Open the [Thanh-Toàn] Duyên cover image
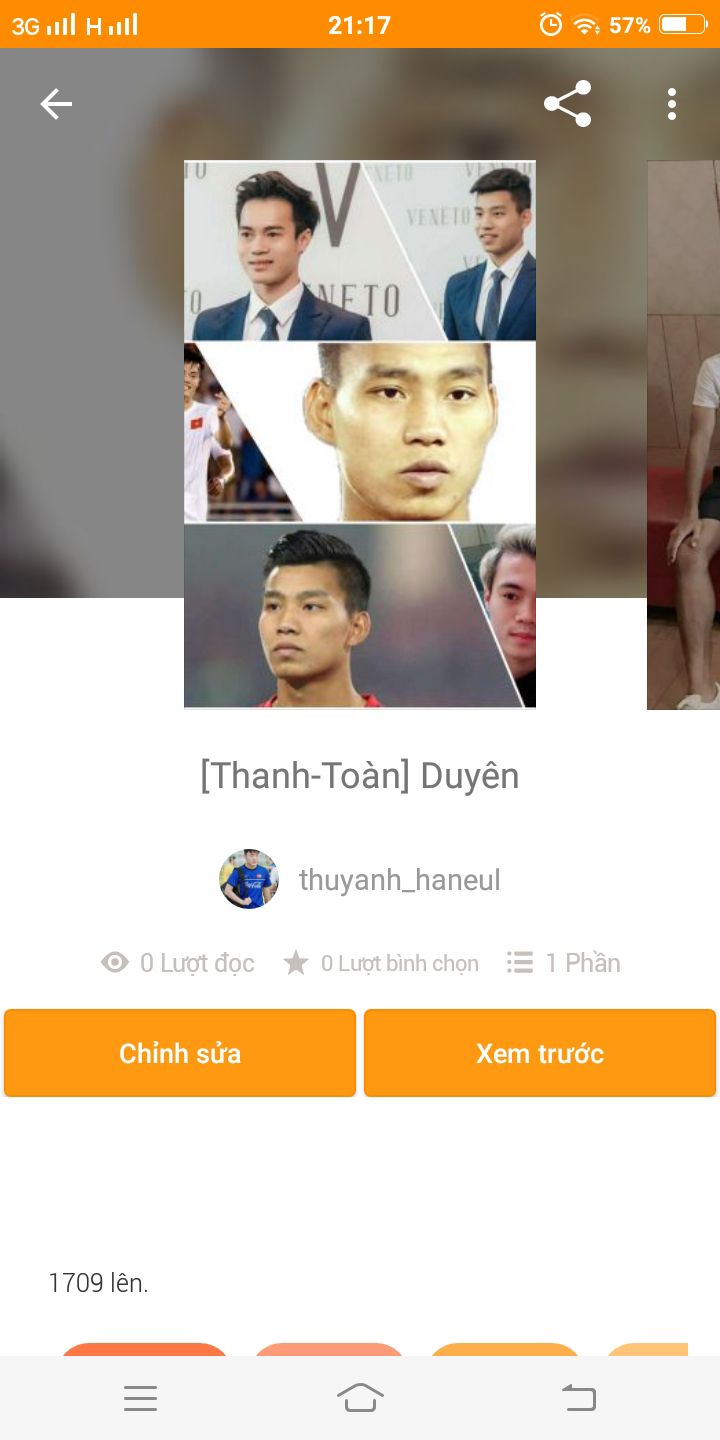The height and width of the screenshot is (1440, 720). tap(360, 434)
